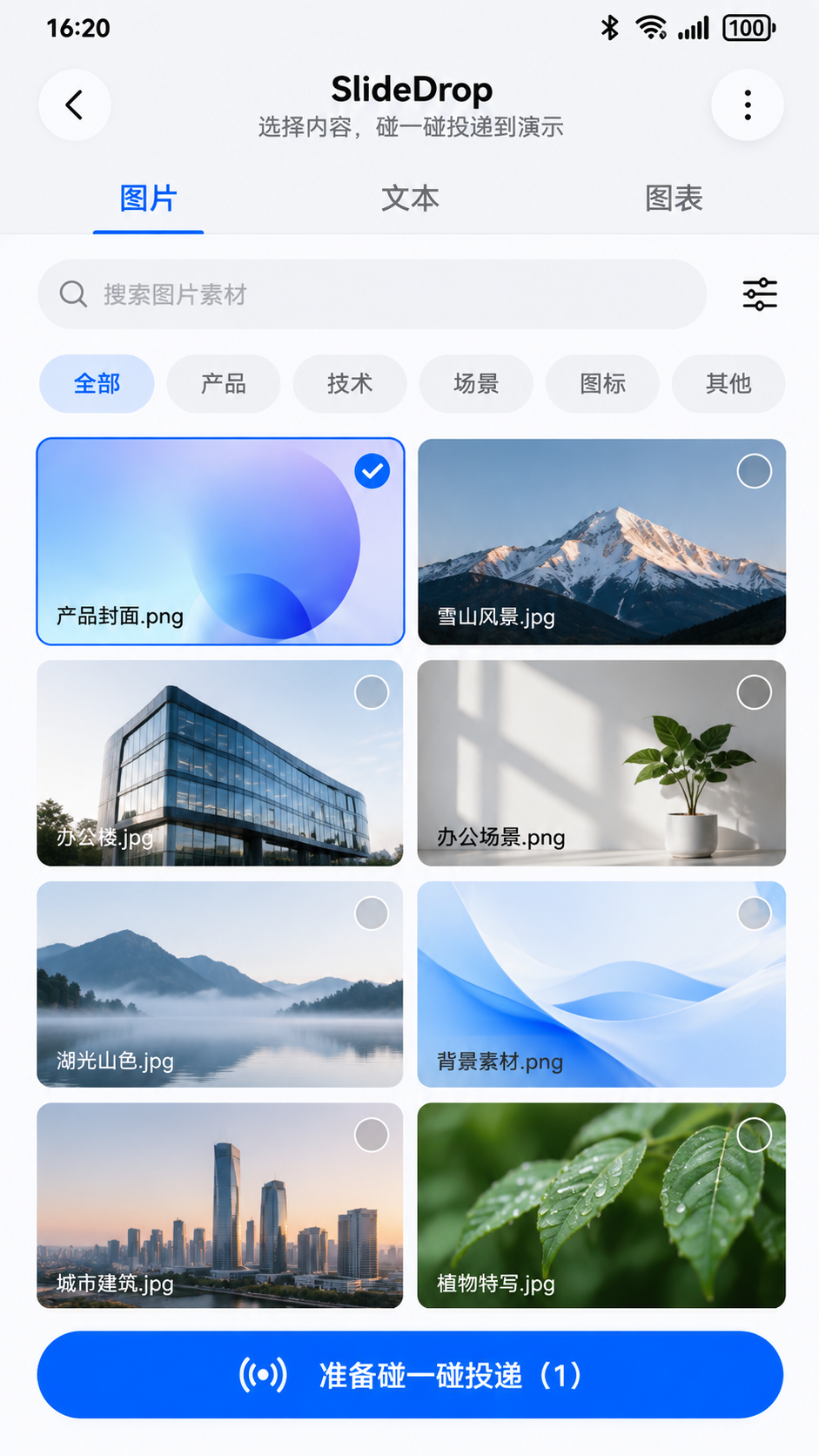Filter by the 场景 chip
This screenshot has width=819, height=1456.
click(x=476, y=383)
